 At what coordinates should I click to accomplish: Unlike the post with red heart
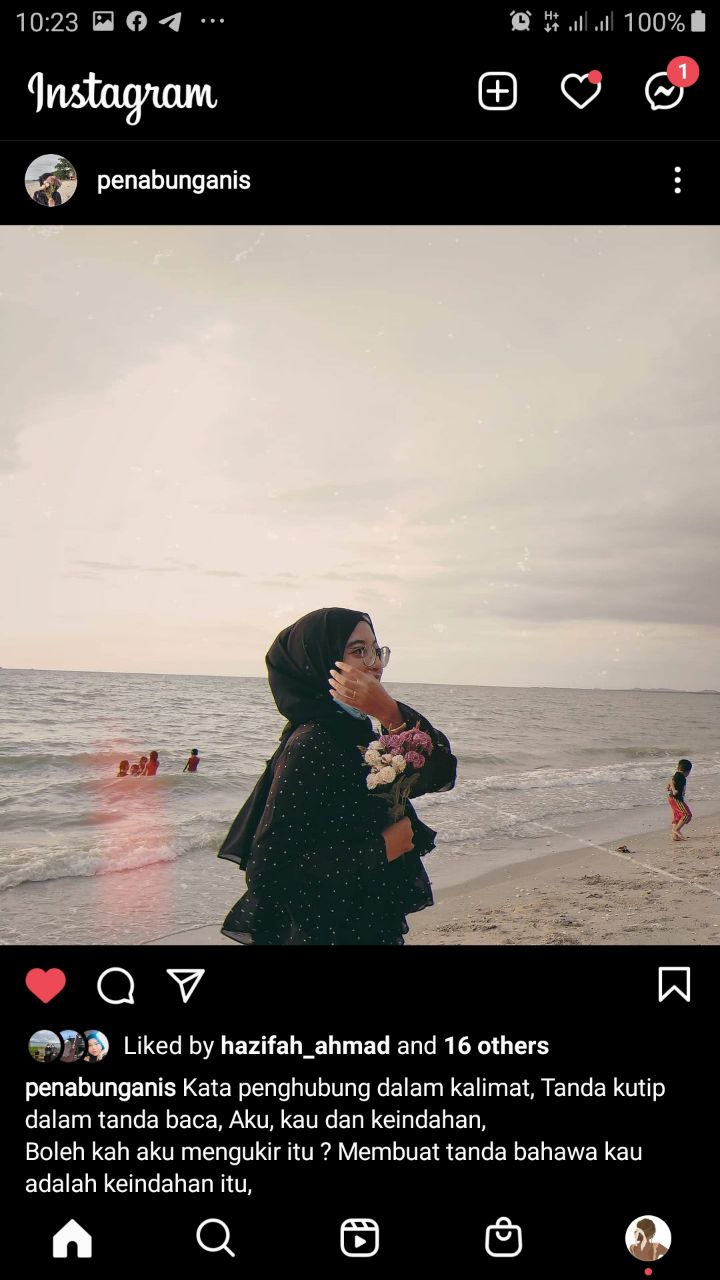[x=45, y=985]
